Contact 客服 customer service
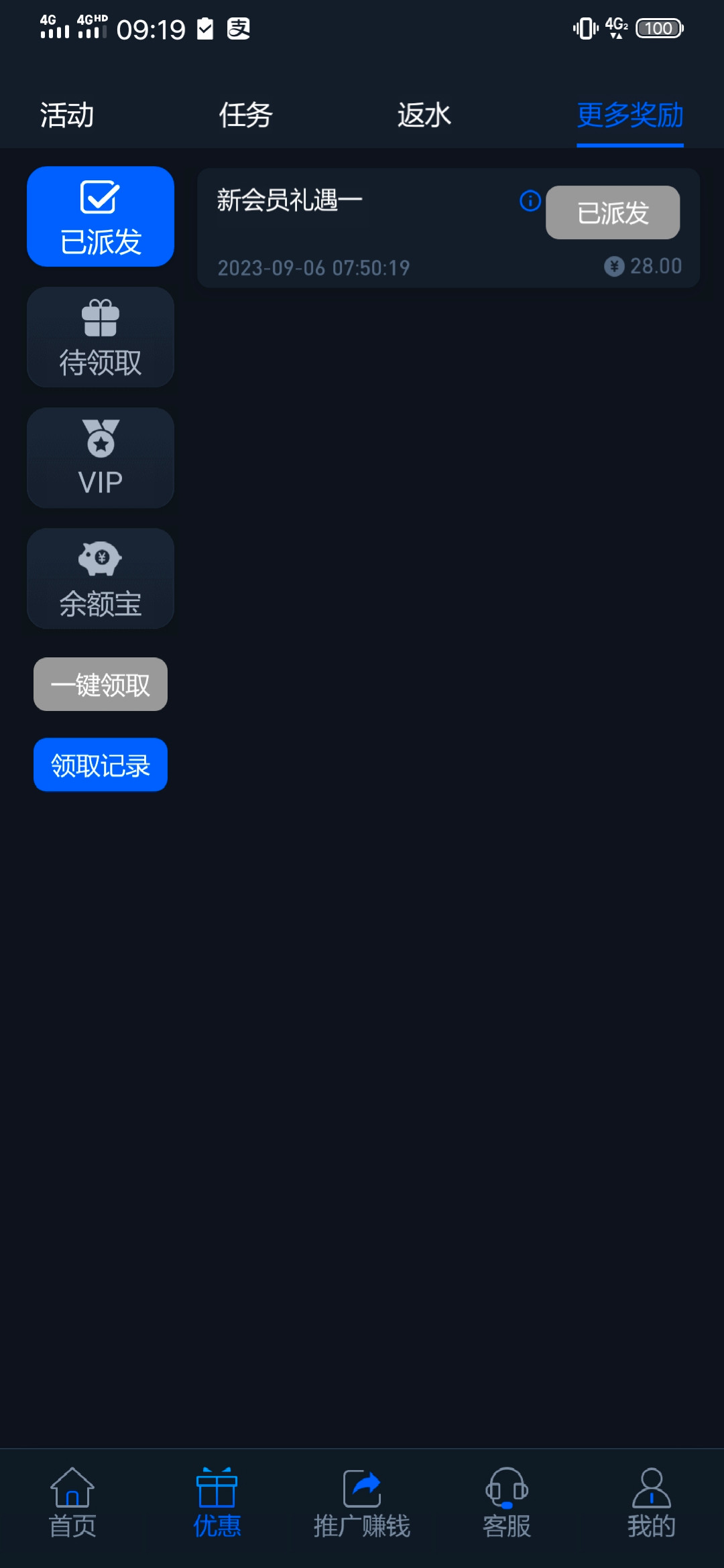The height and width of the screenshot is (1568, 724). [x=507, y=1503]
